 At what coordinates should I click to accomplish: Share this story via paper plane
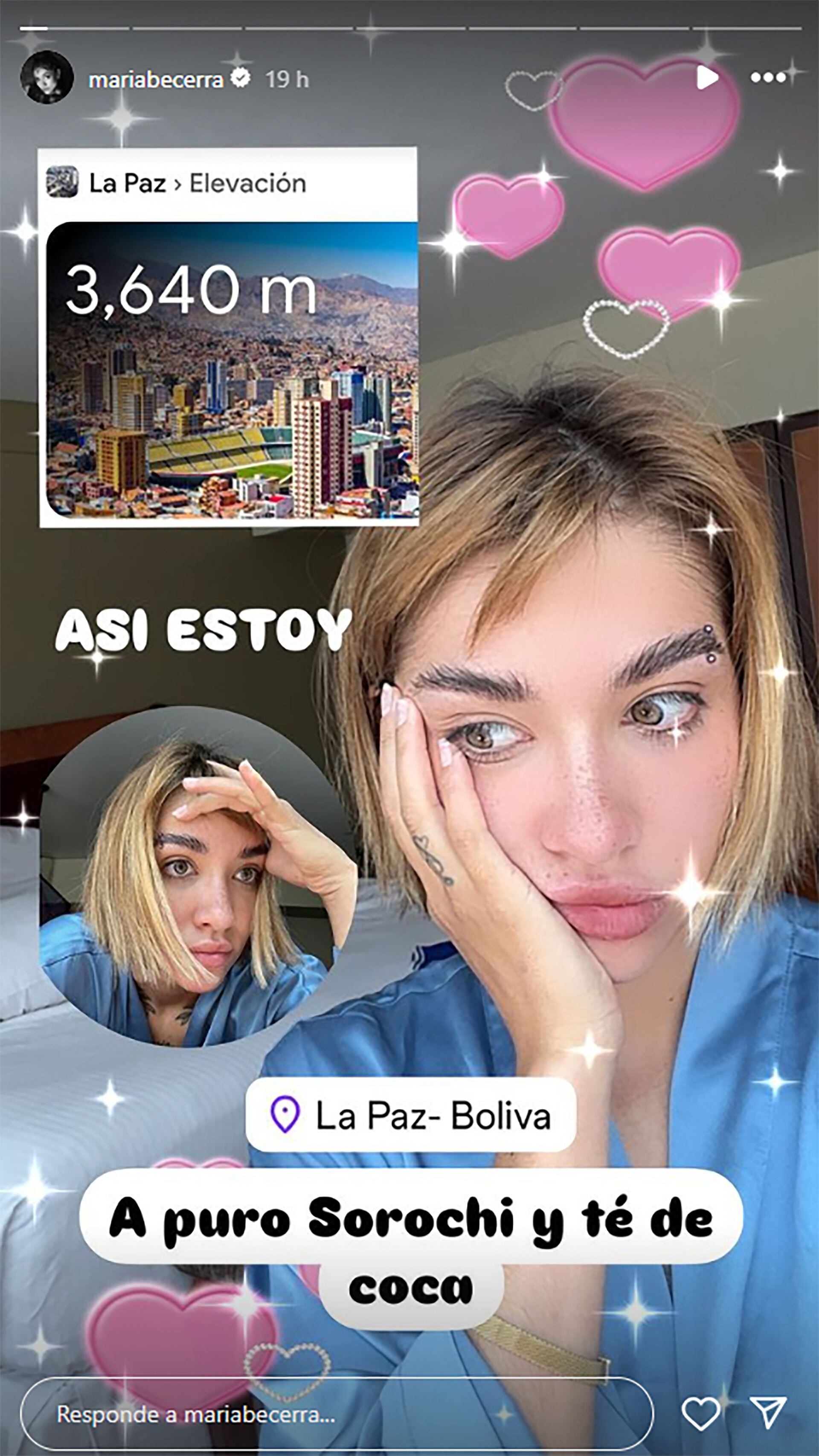click(768, 1415)
